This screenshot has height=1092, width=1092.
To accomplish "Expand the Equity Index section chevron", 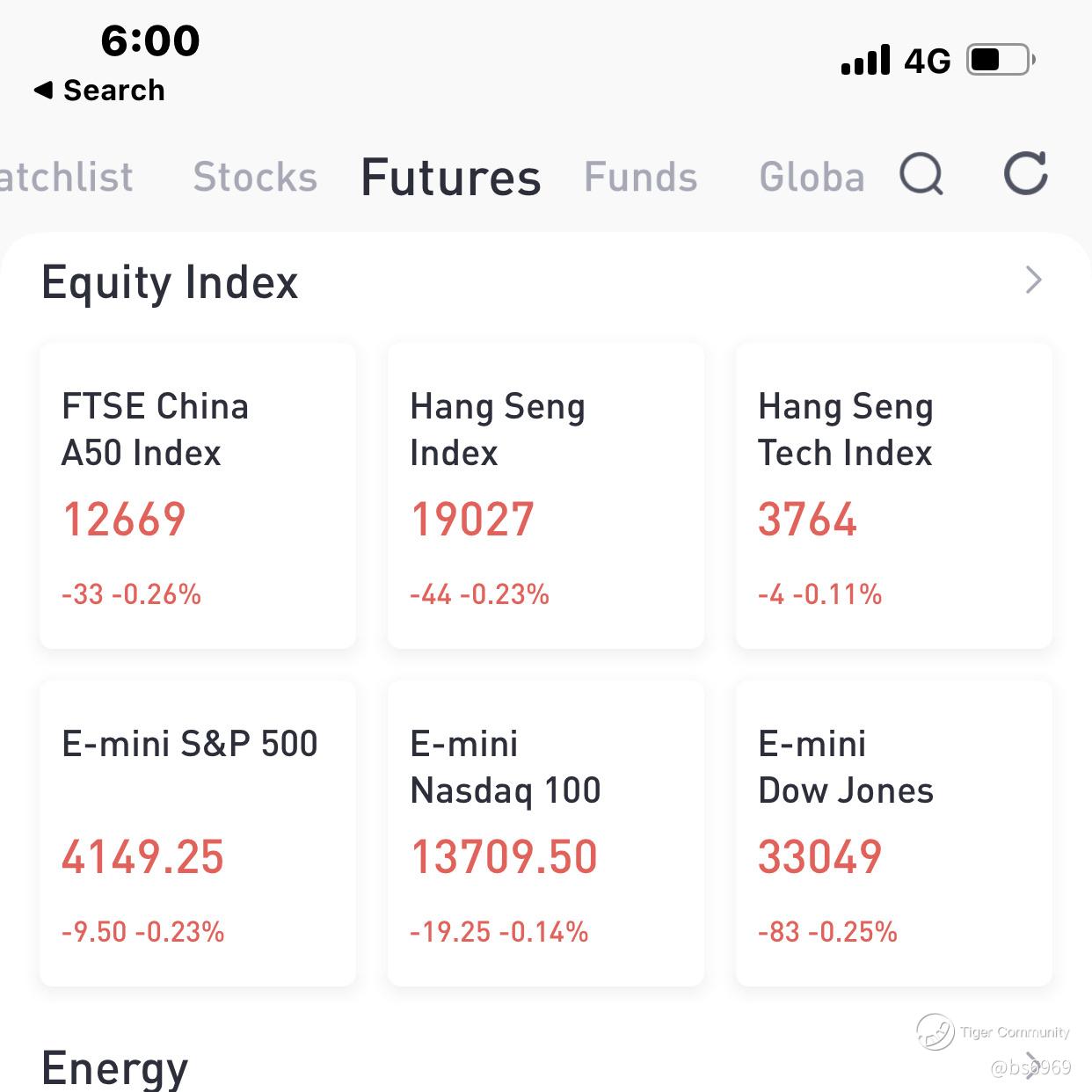I will (1033, 280).
